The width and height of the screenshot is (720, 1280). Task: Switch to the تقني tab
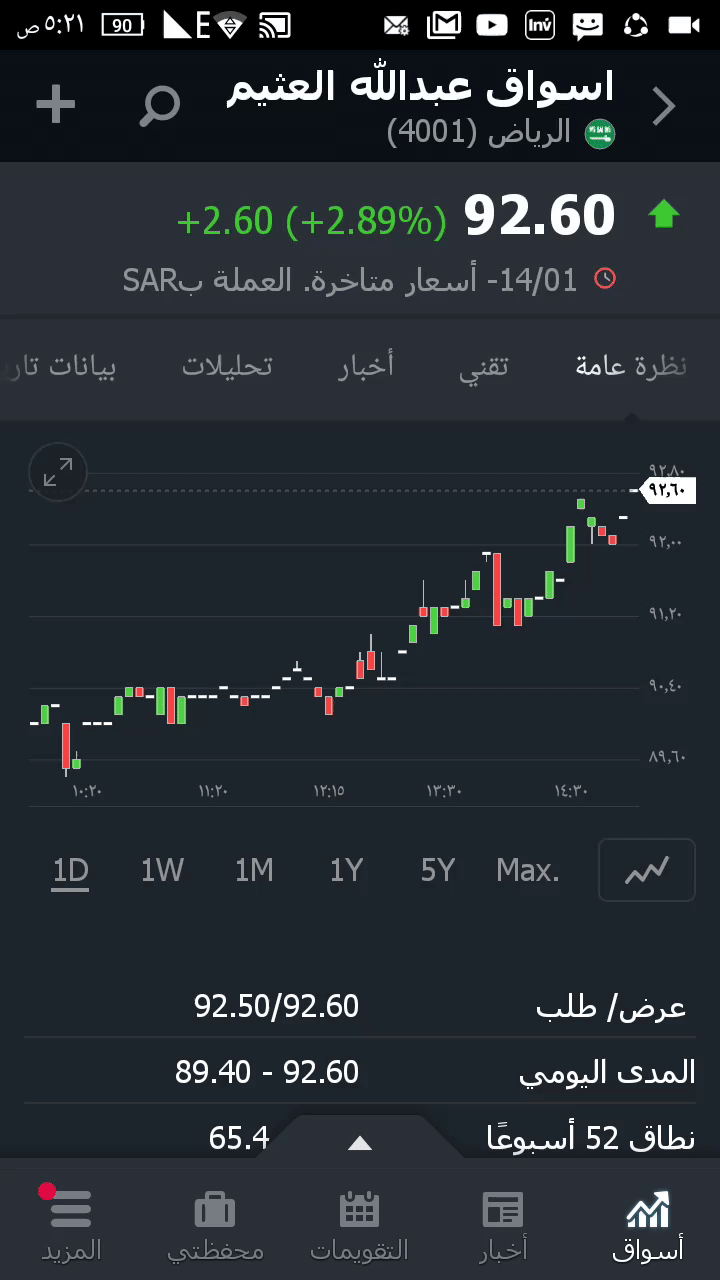point(484,366)
